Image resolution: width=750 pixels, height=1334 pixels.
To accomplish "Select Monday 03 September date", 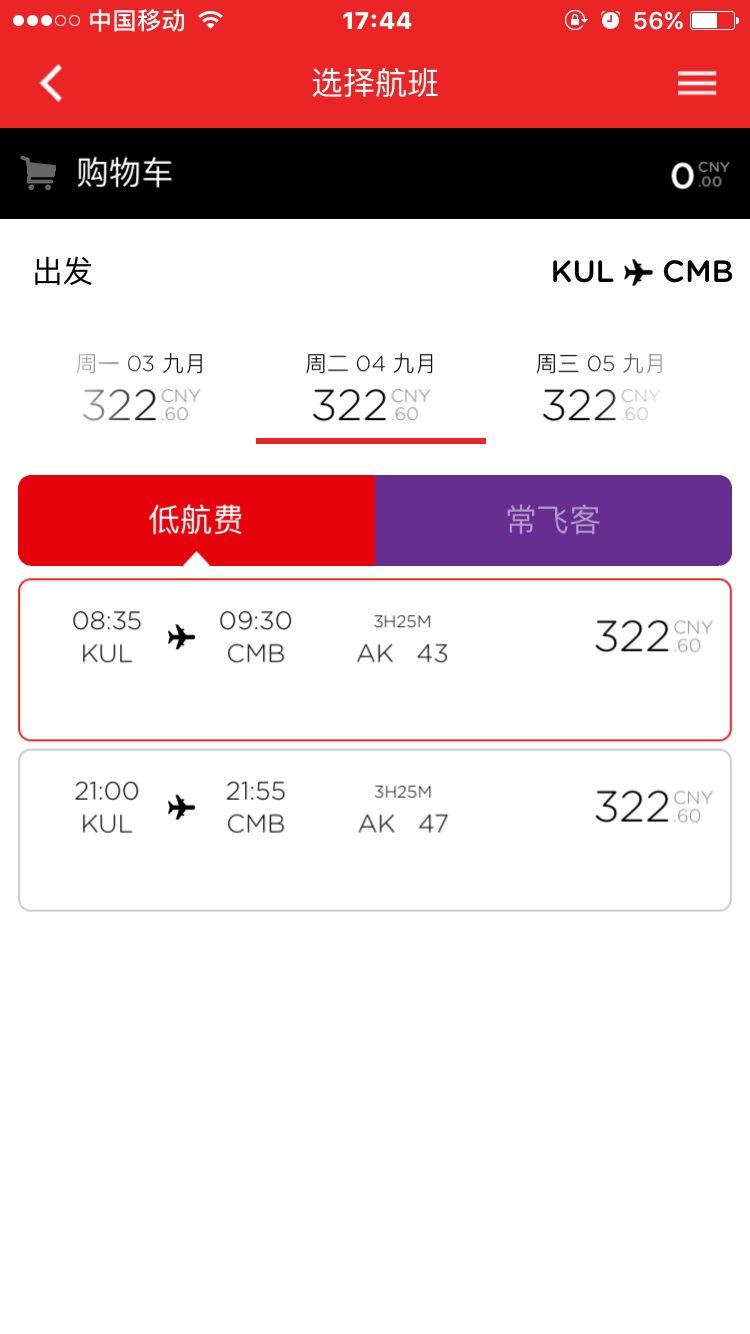I will tap(141, 389).
